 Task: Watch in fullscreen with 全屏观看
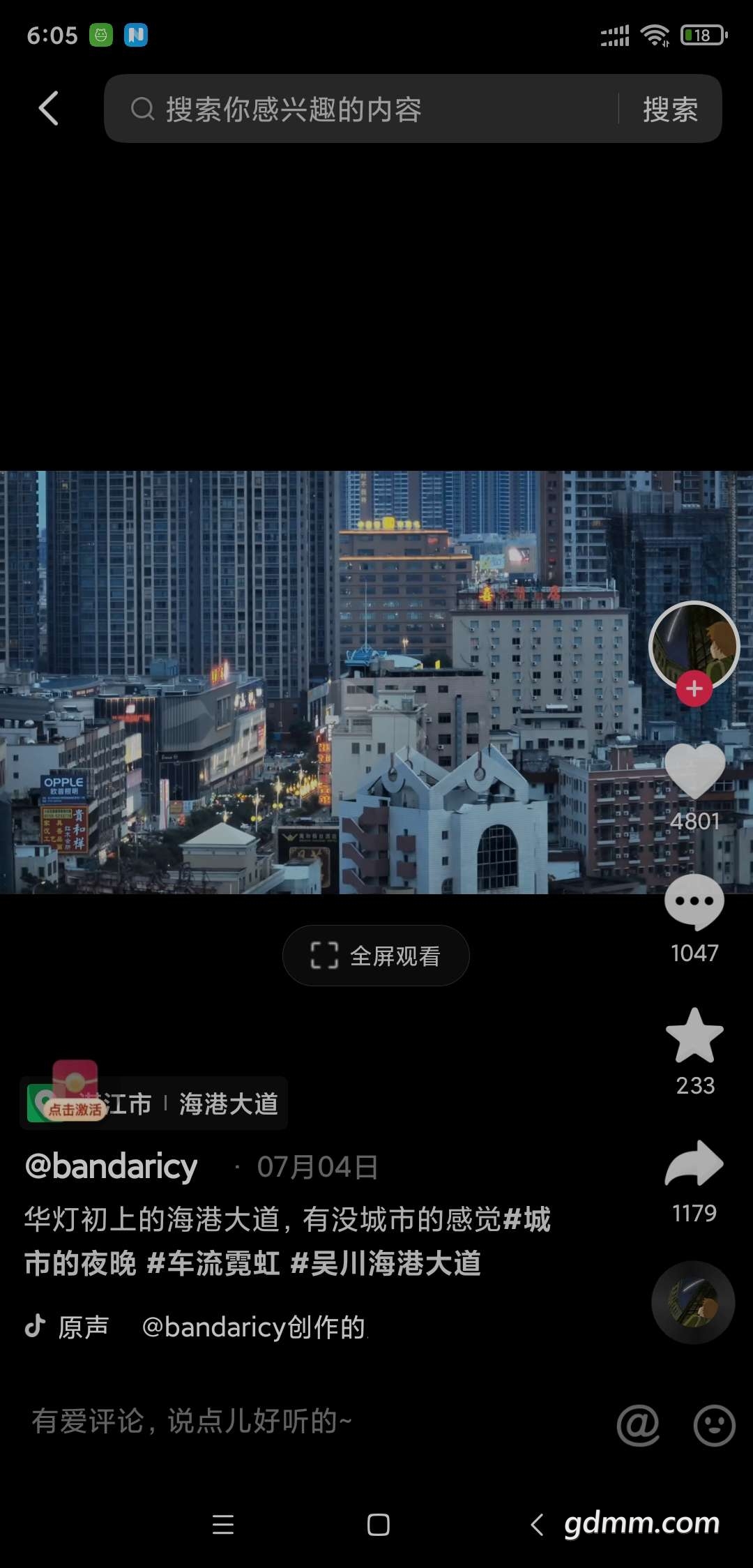point(376,956)
